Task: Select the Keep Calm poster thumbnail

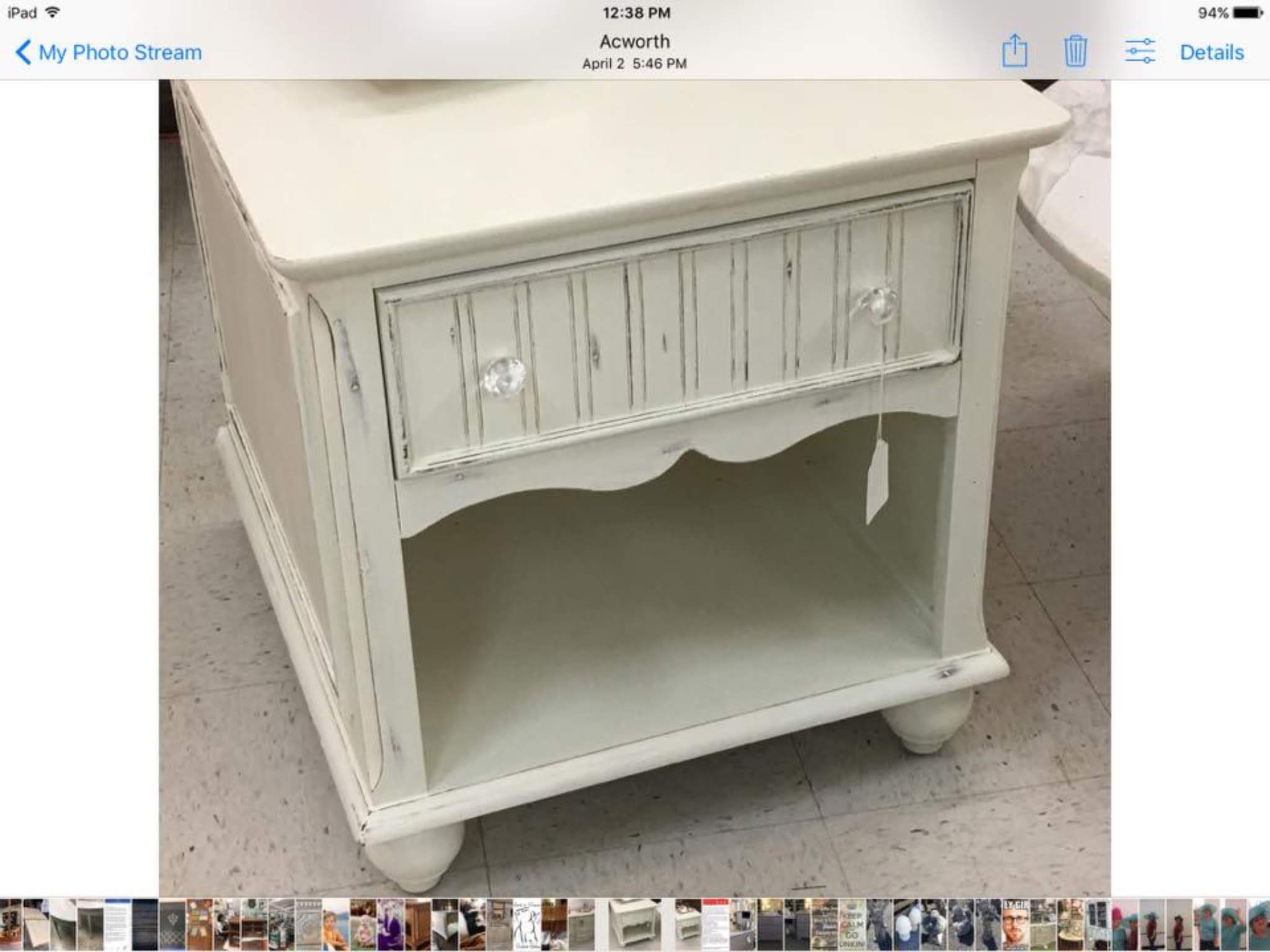Action: click(852, 923)
